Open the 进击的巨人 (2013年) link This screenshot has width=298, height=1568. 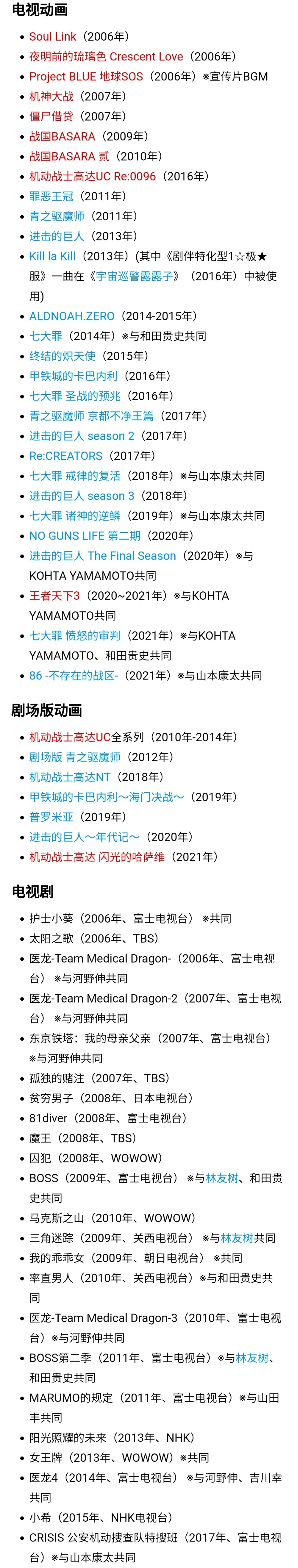(57, 236)
